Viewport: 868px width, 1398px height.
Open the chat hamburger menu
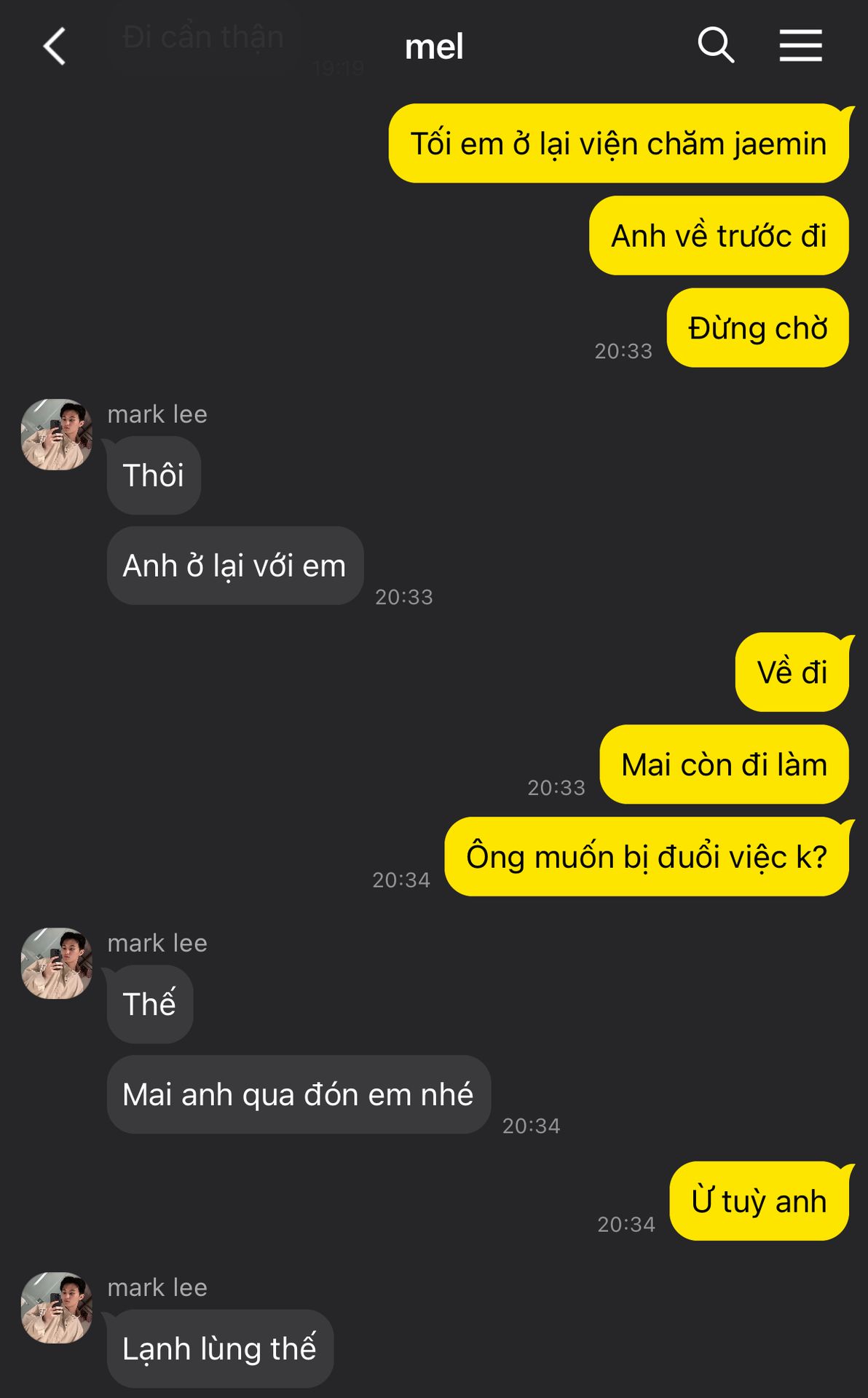click(x=800, y=46)
